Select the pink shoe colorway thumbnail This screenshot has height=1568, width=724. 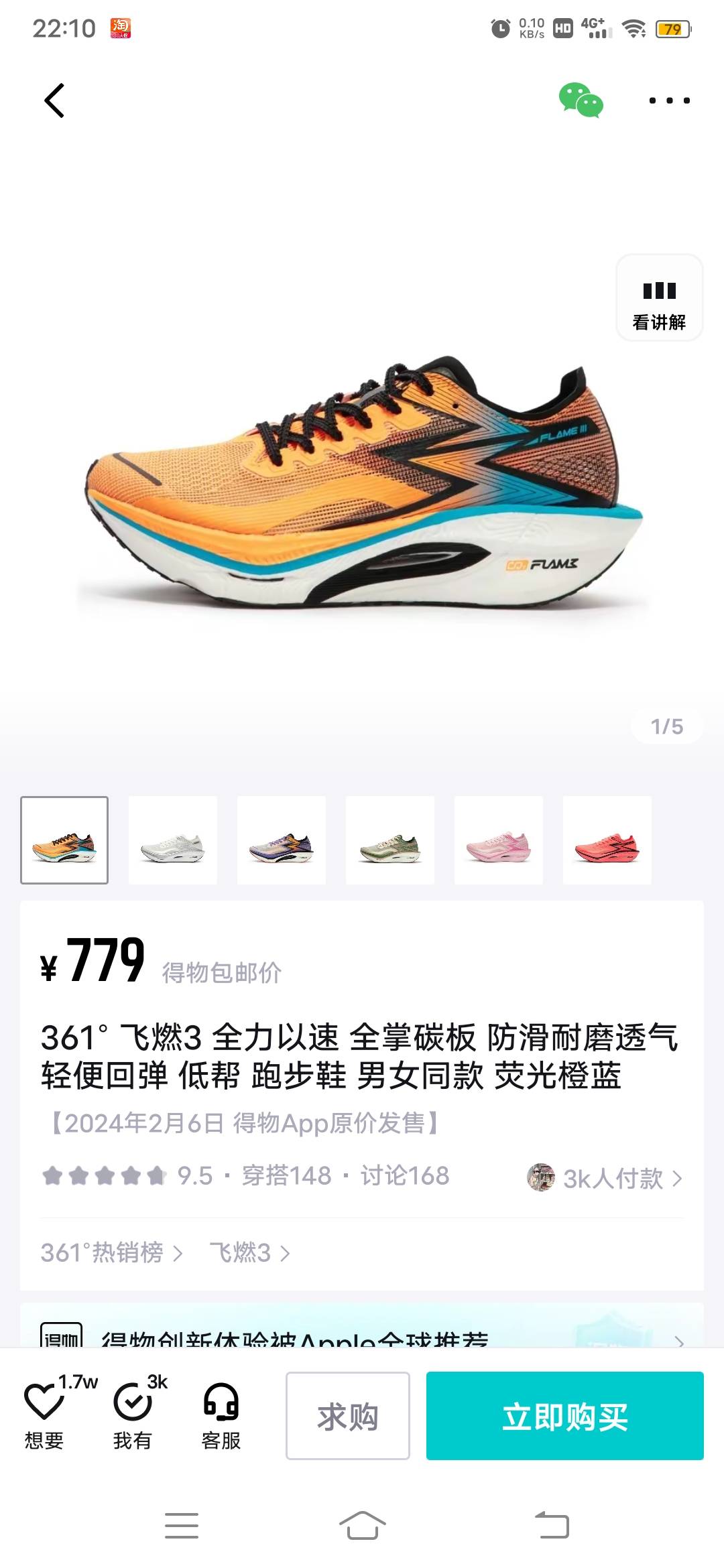[499, 840]
